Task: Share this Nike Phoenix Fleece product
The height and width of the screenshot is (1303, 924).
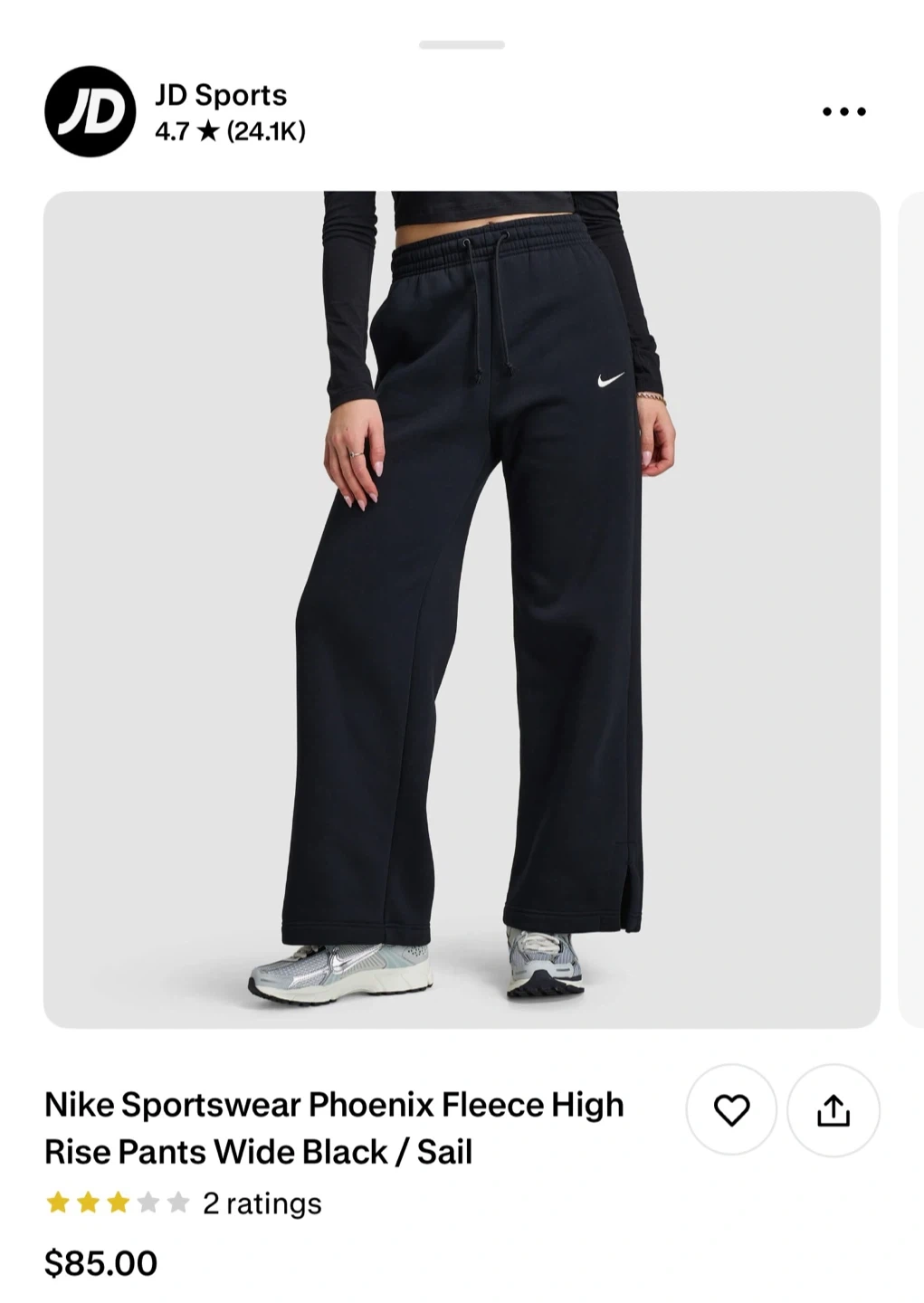Action: tap(833, 1109)
